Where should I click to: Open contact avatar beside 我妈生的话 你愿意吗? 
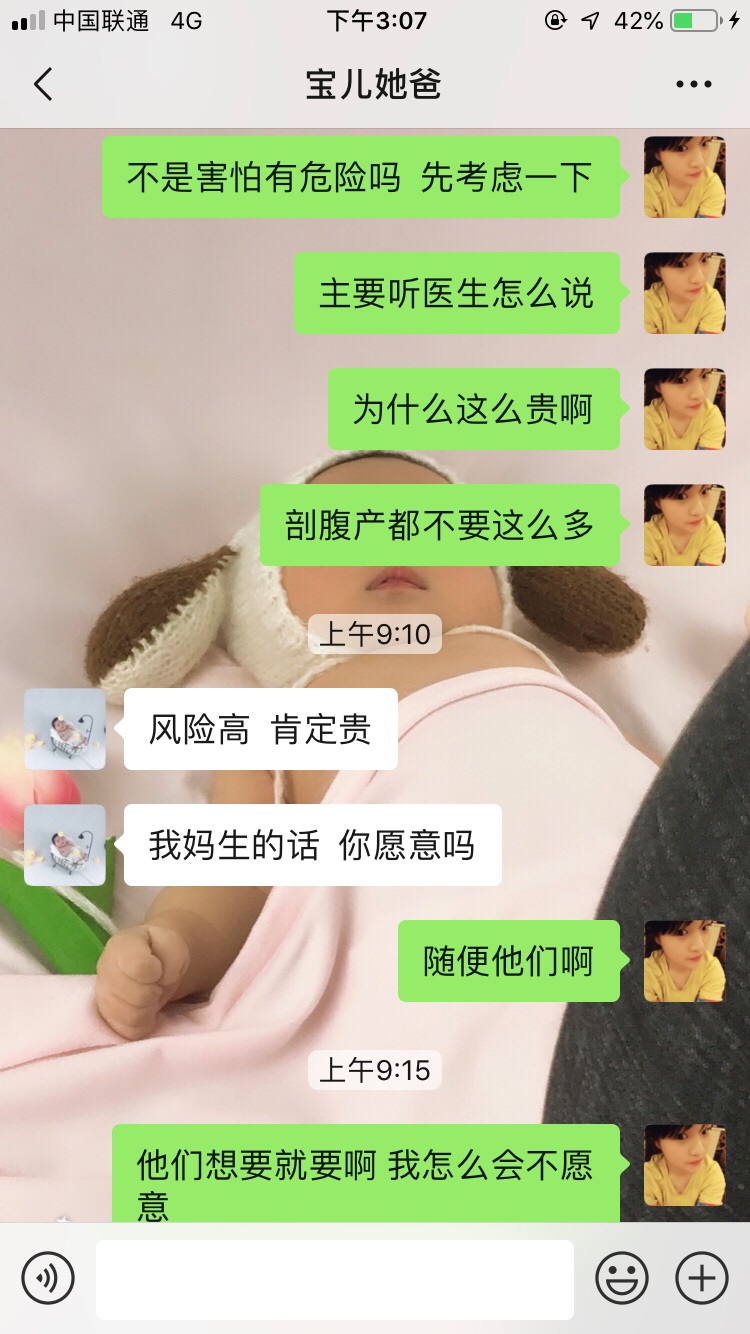[65, 845]
